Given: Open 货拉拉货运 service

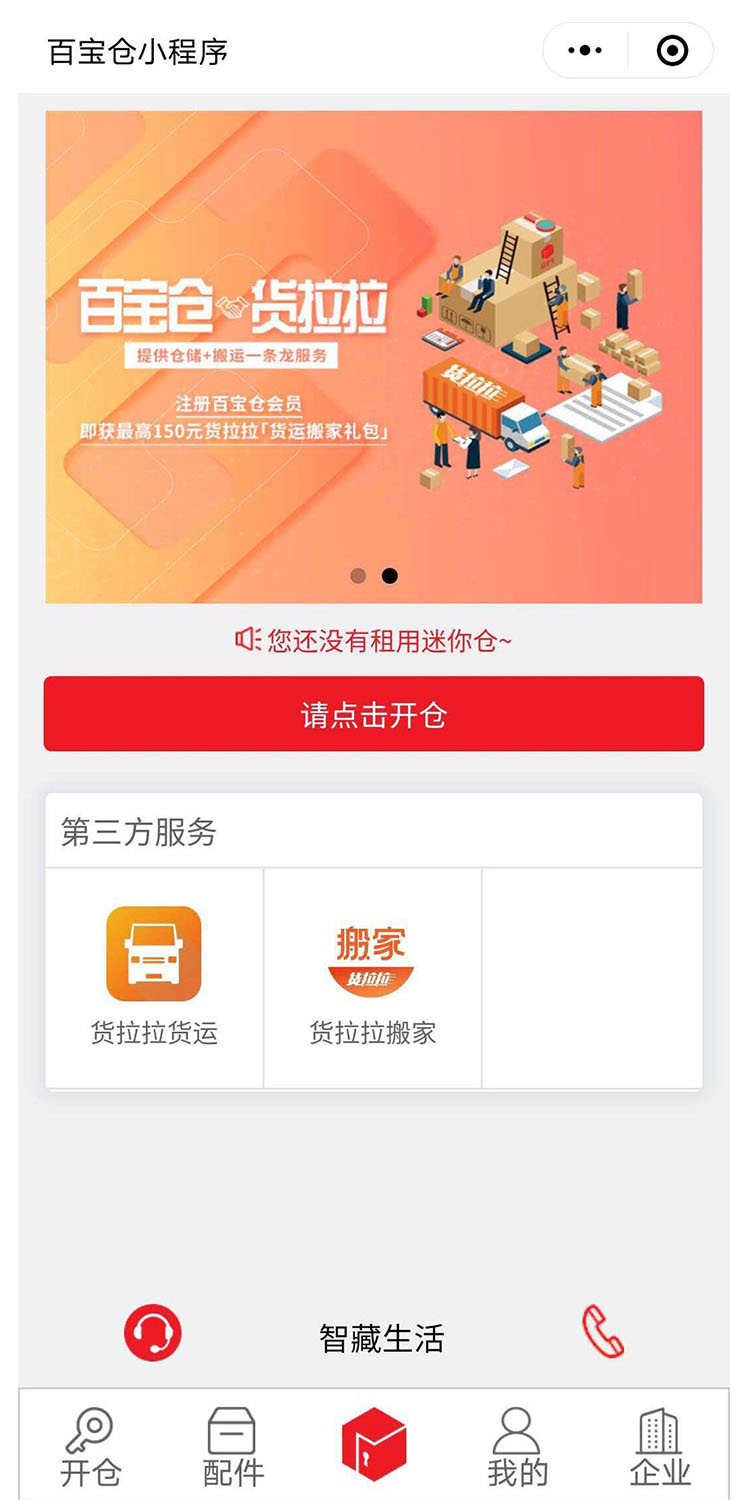Looking at the screenshot, I should click(x=154, y=977).
